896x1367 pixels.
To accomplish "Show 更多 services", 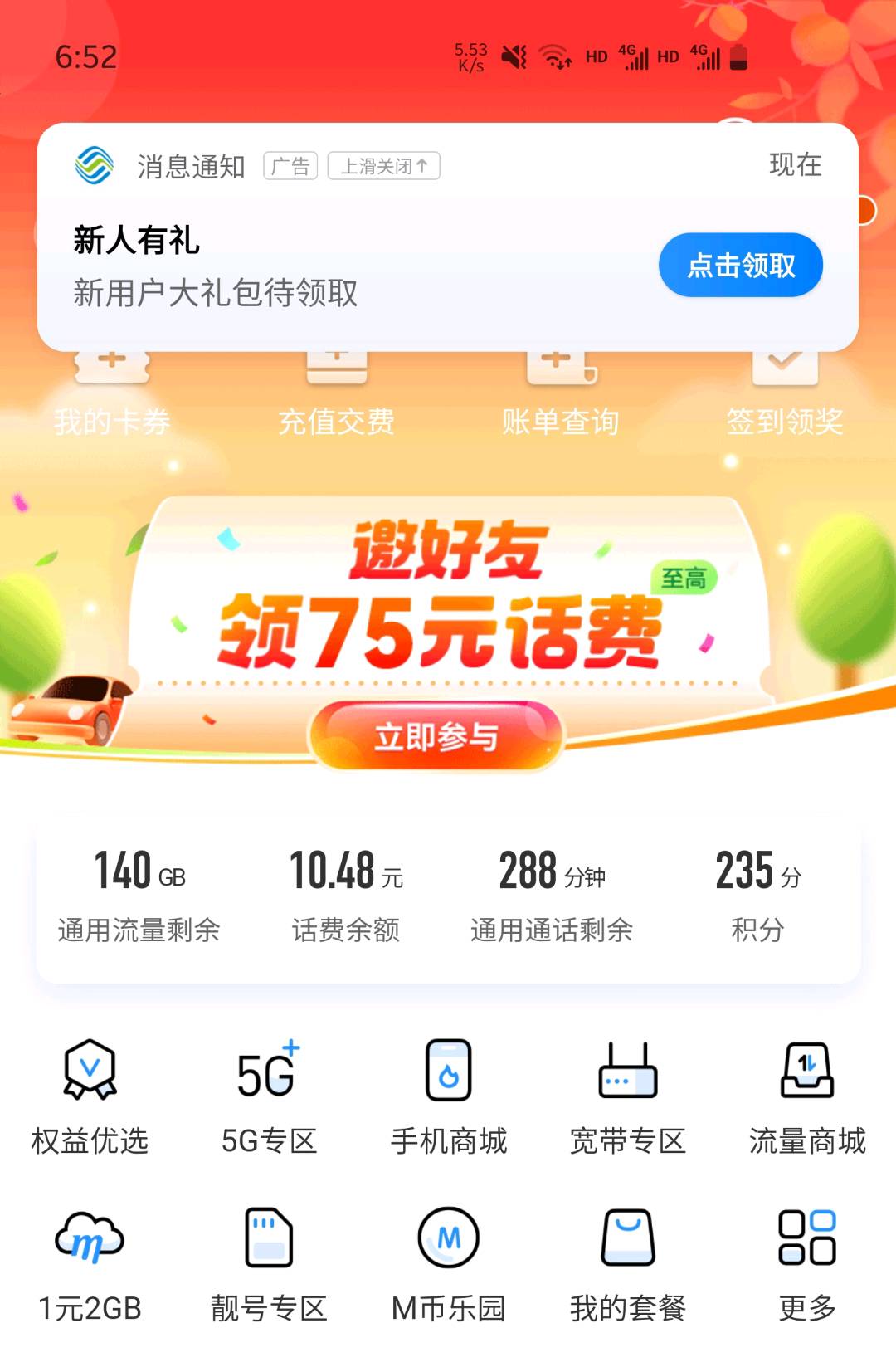I will click(806, 1263).
